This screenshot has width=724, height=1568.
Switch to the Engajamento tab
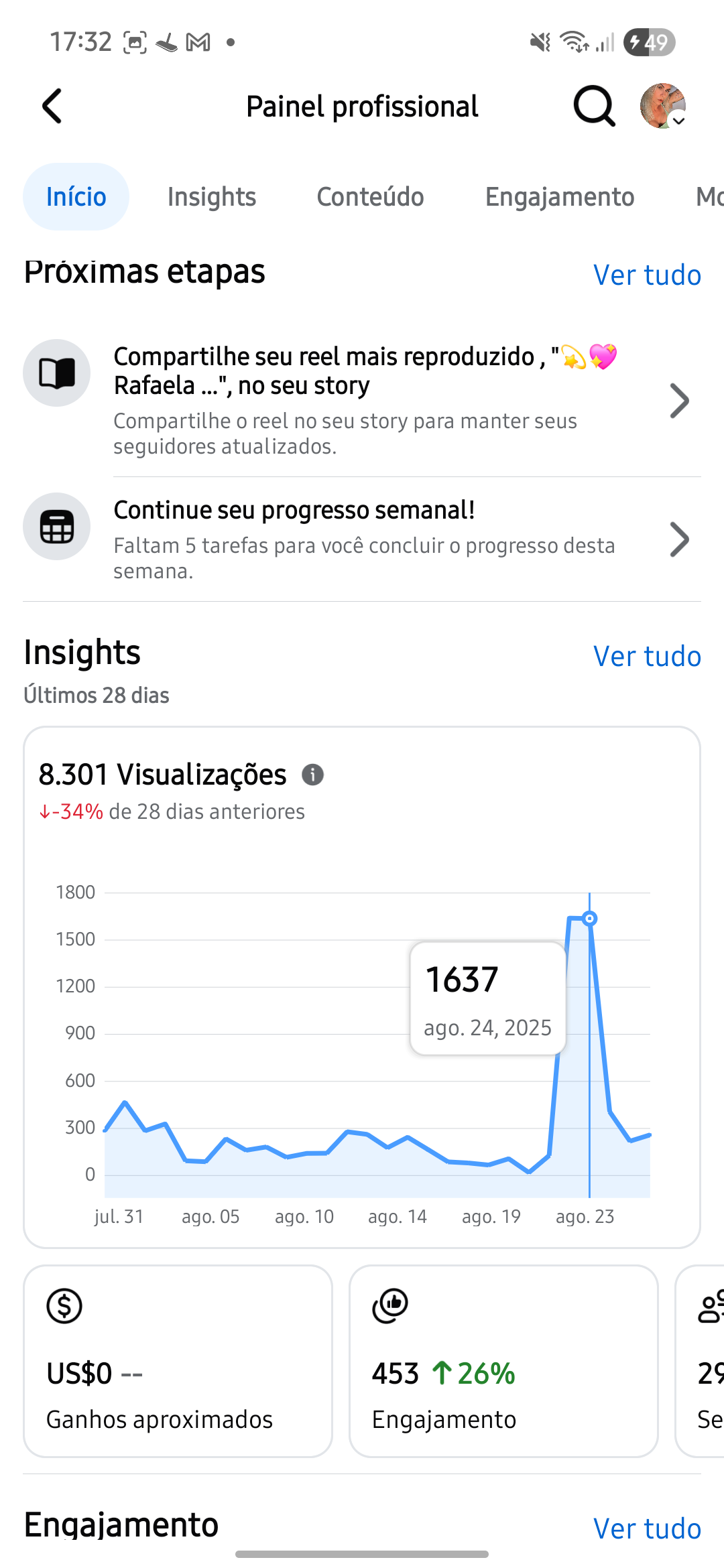coord(560,197)
